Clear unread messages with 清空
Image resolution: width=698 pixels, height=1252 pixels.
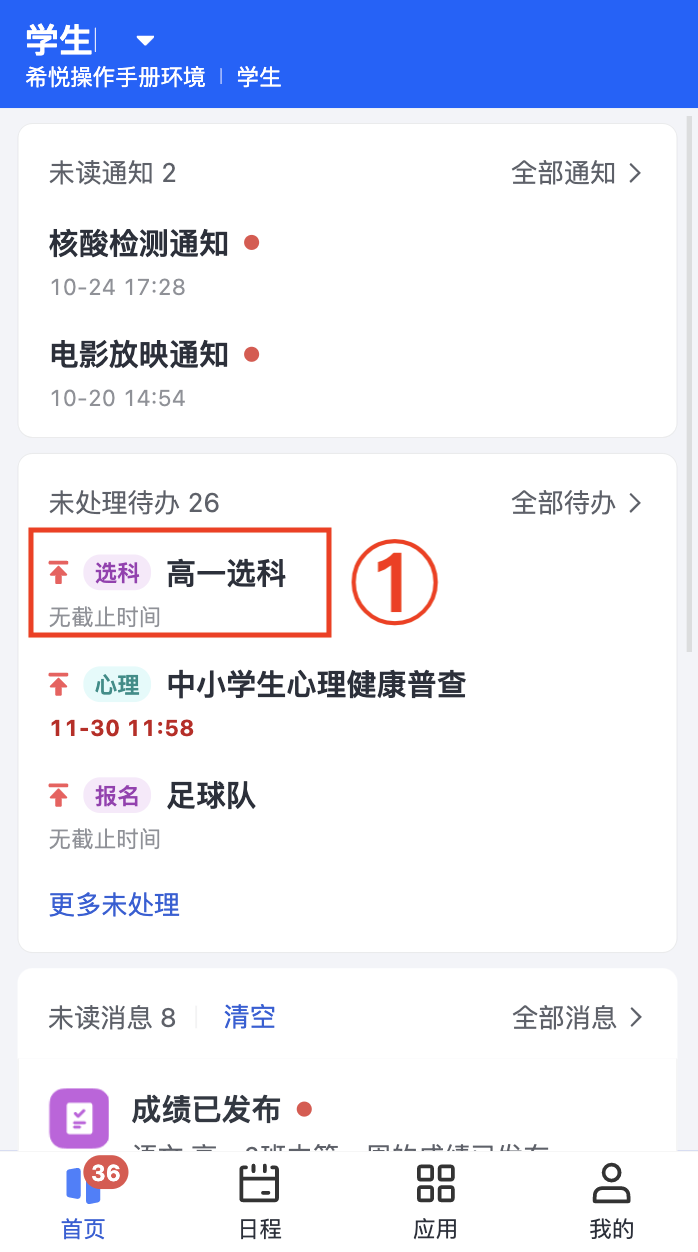point(249,1018)
